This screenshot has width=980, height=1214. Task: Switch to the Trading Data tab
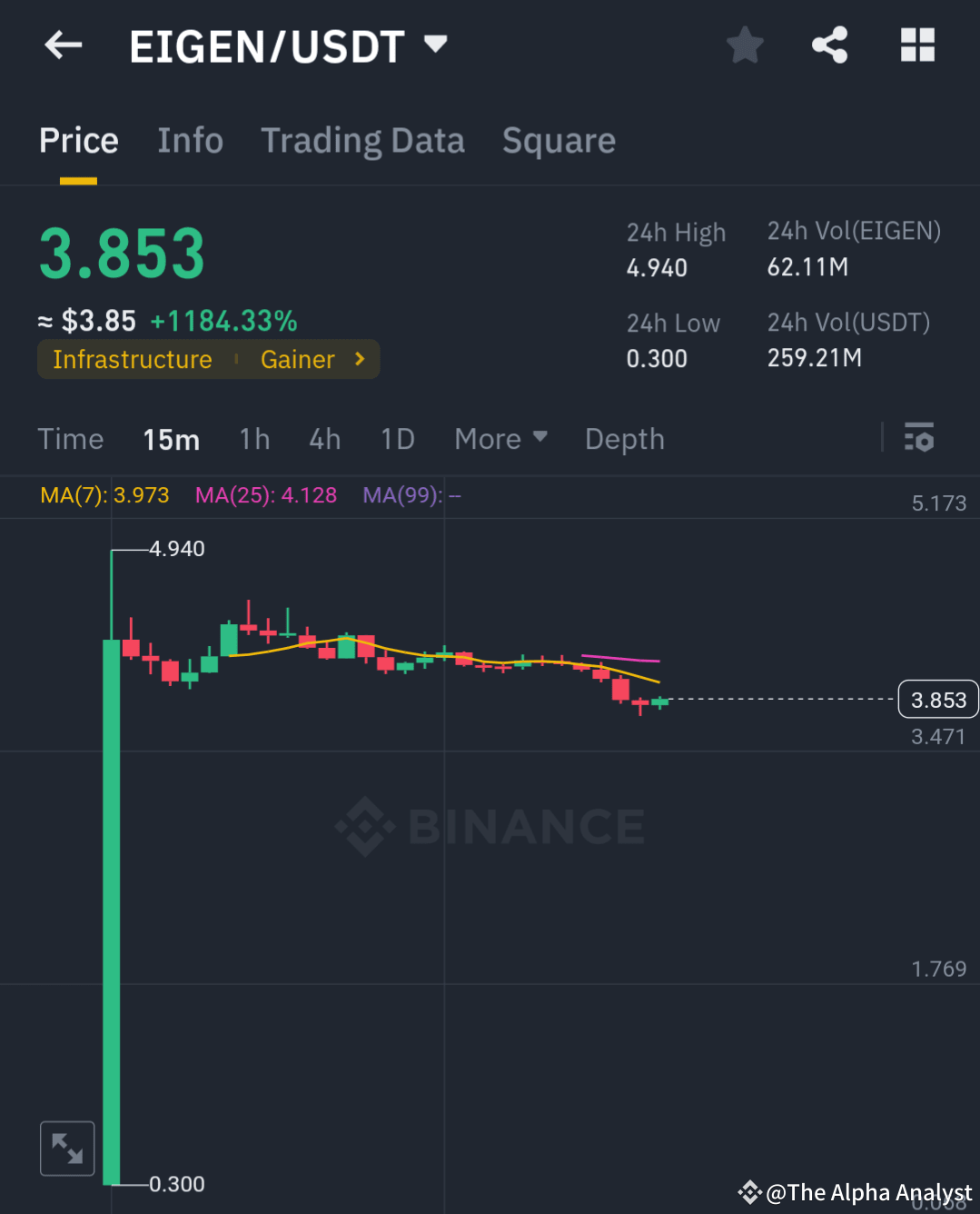362,141
